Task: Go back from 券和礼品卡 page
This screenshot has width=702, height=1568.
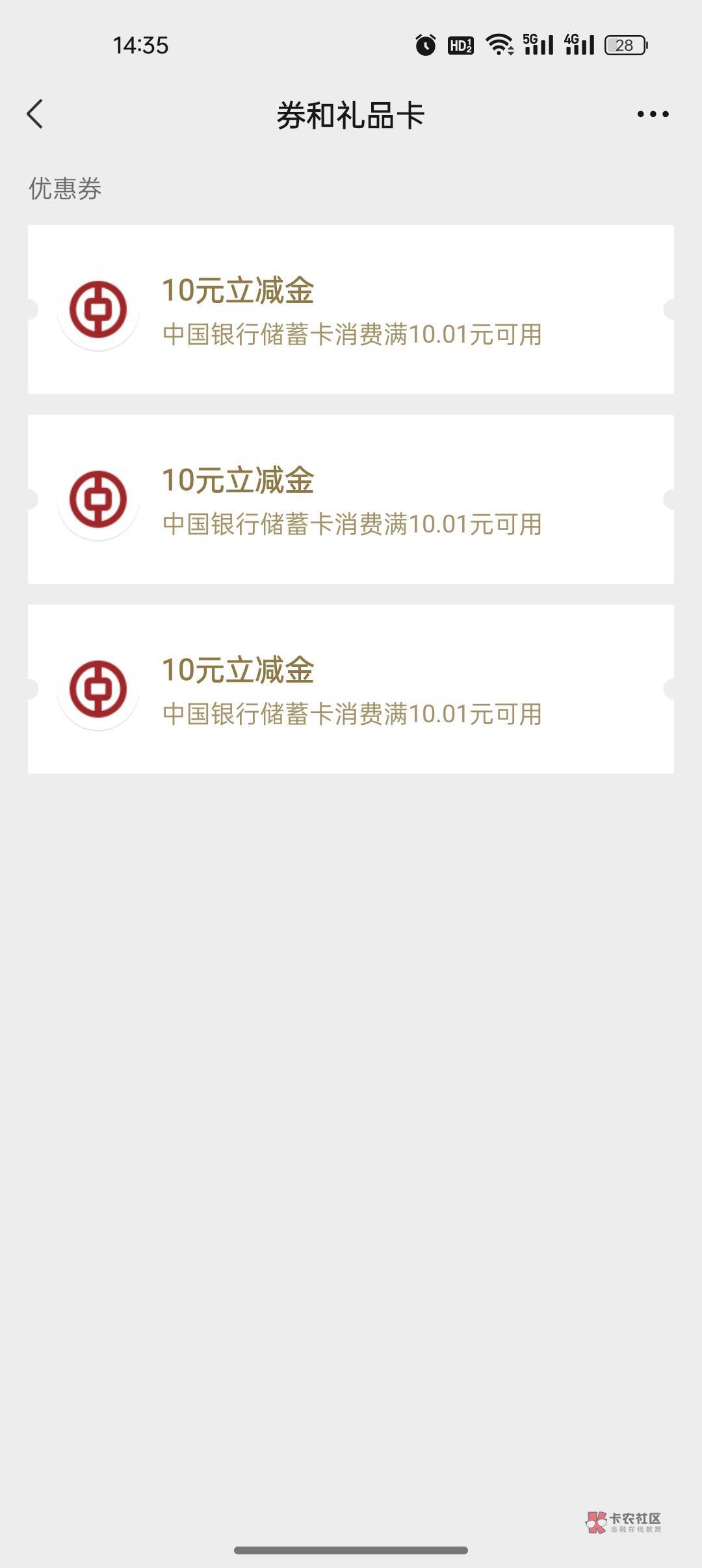Action: click(35, 114)
